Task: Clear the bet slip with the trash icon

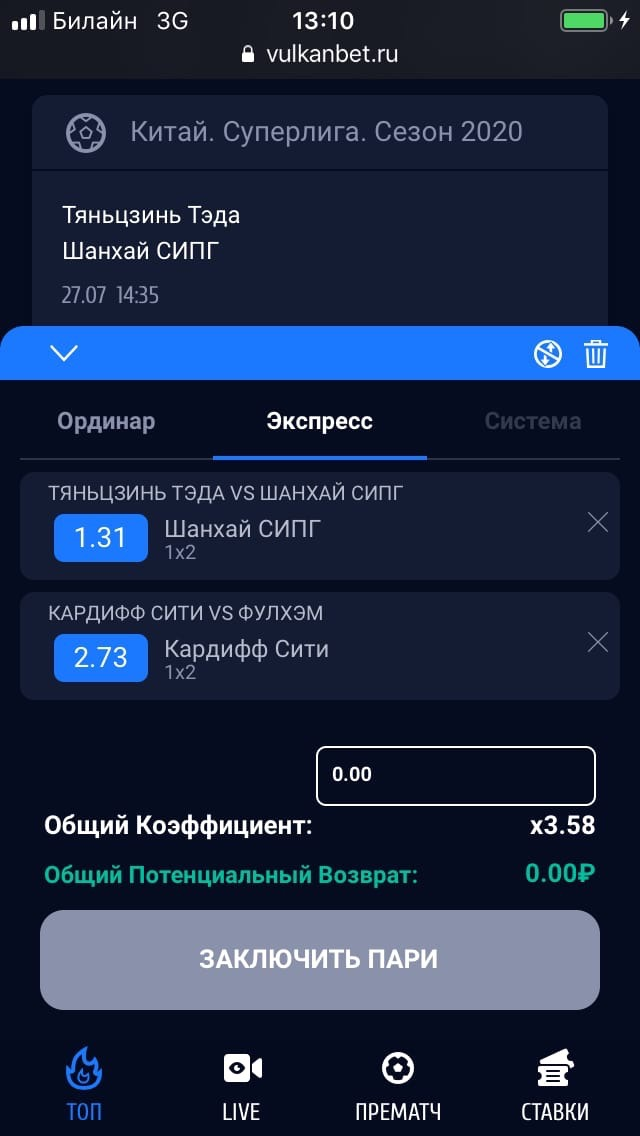Action: click(x=596, y=354)
